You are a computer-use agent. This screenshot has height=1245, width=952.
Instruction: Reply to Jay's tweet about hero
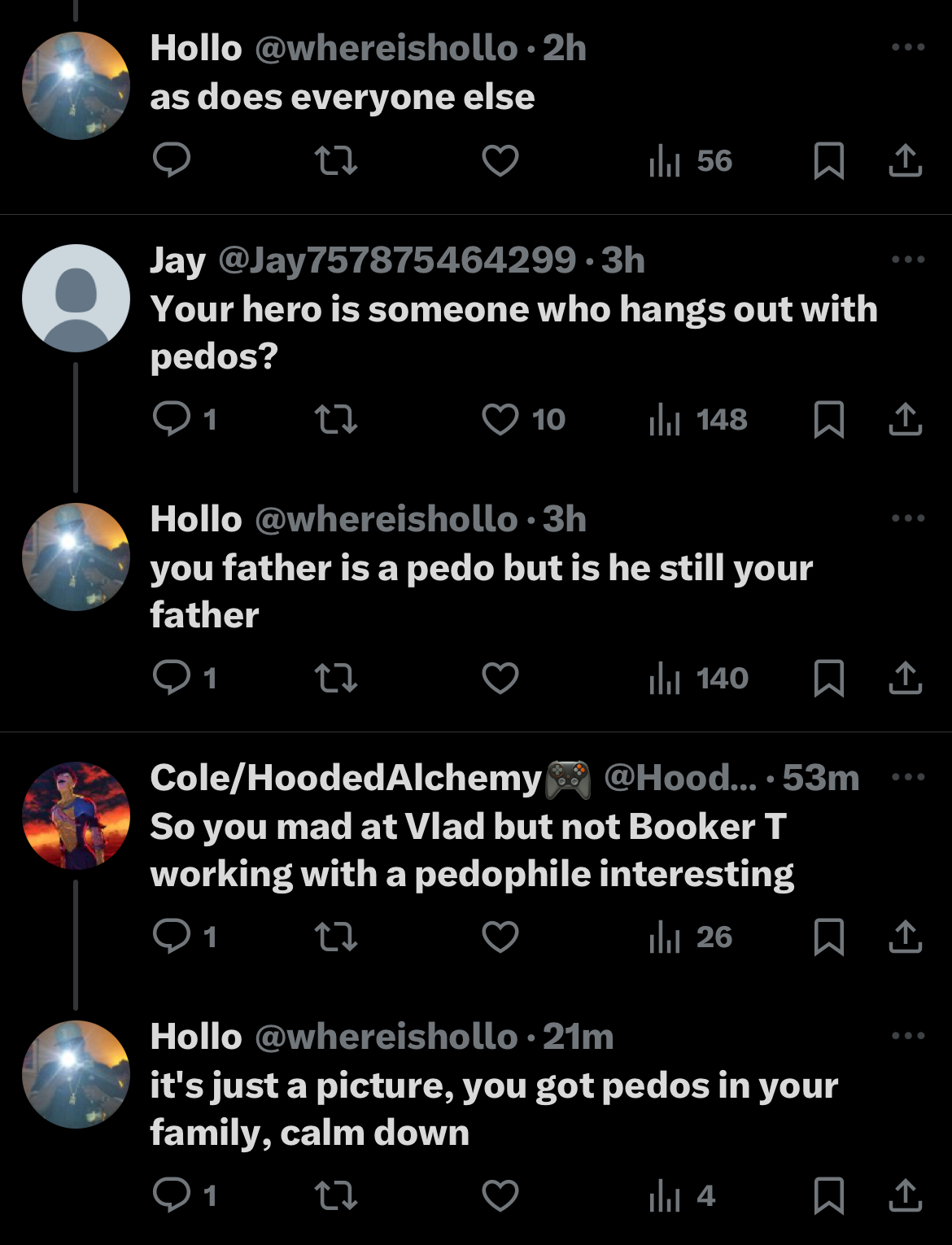[x=172, y=420]
